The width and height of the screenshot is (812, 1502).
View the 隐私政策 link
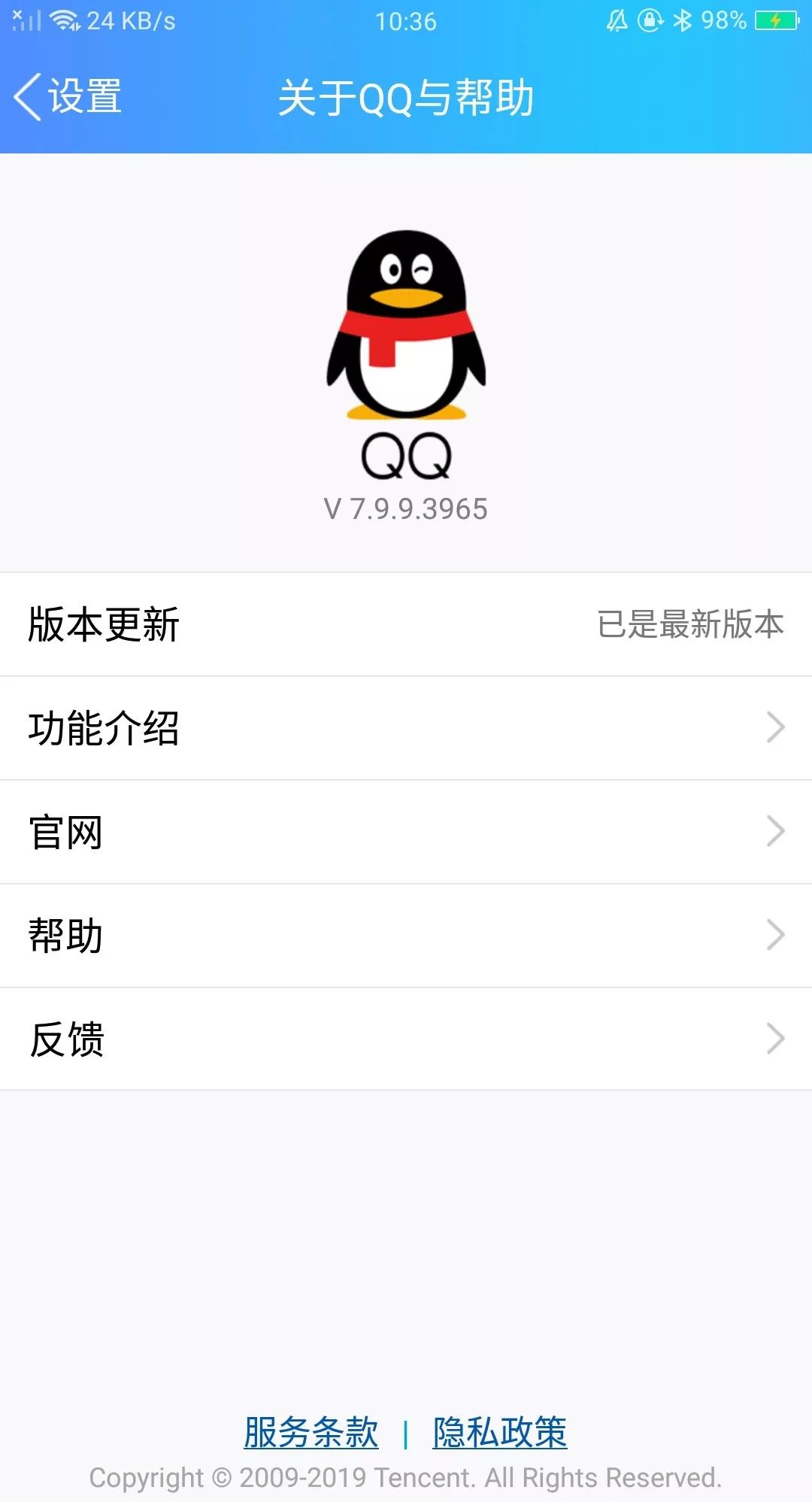500,1432
